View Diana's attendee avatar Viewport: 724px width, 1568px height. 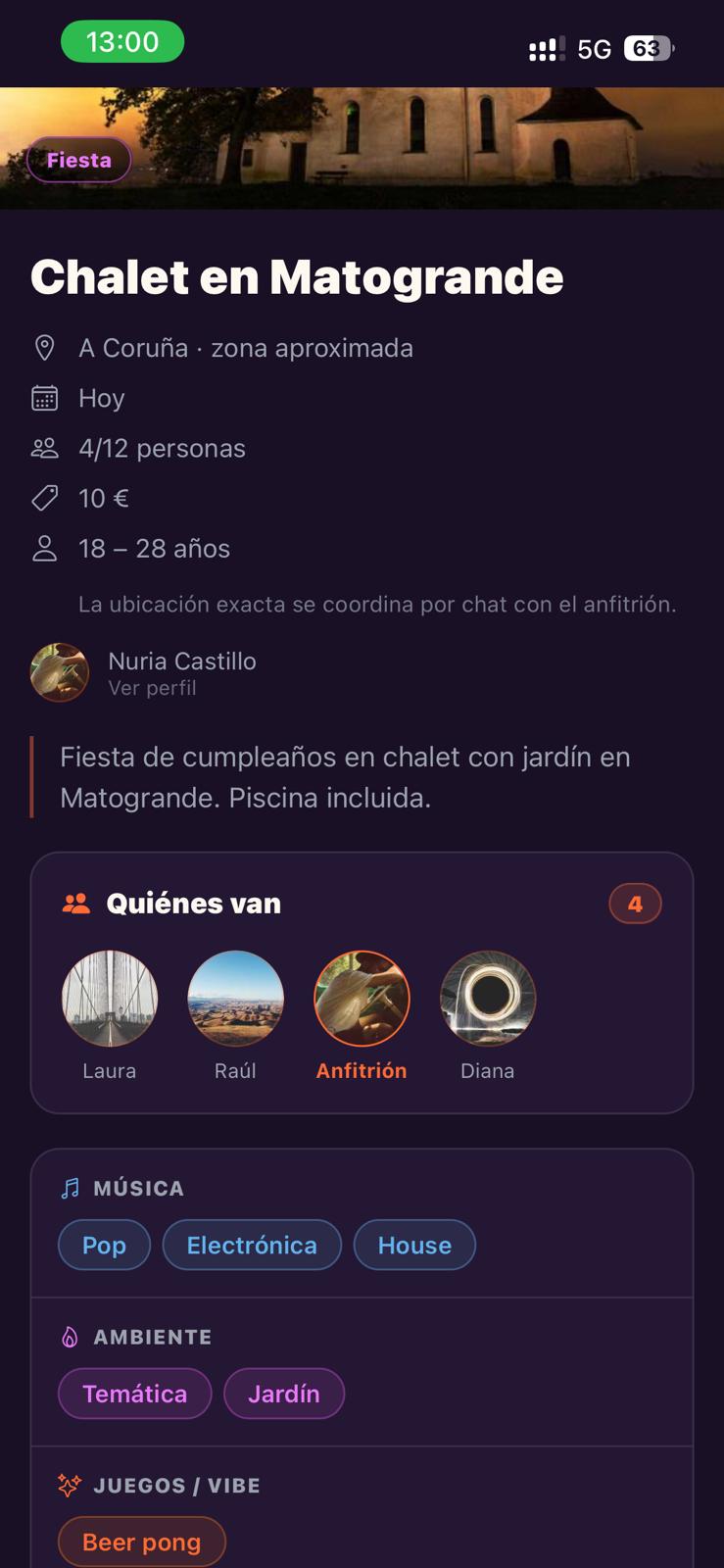(488, 999)
